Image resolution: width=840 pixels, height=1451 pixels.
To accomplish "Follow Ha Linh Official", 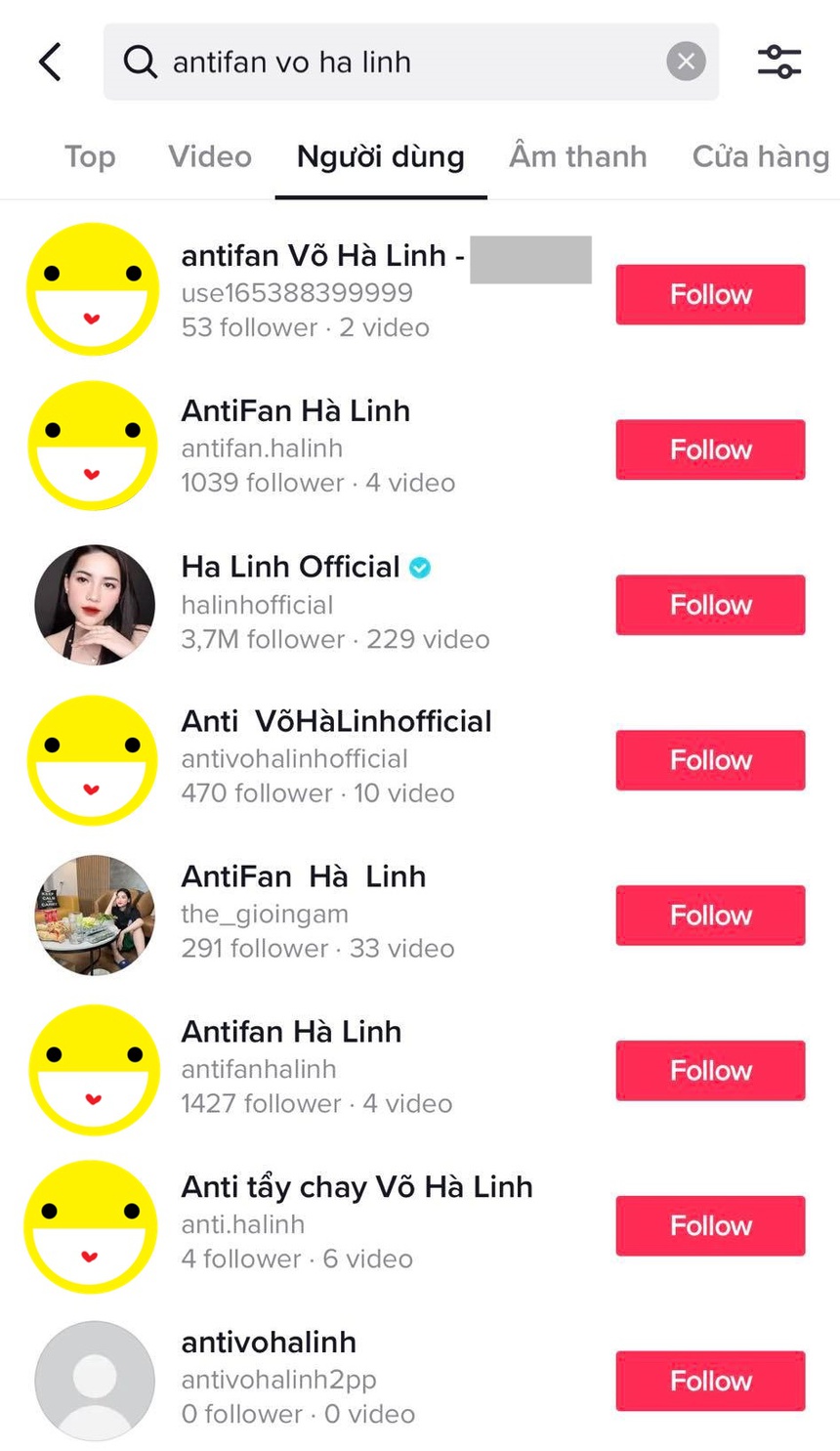I will [x=710, y=605].
